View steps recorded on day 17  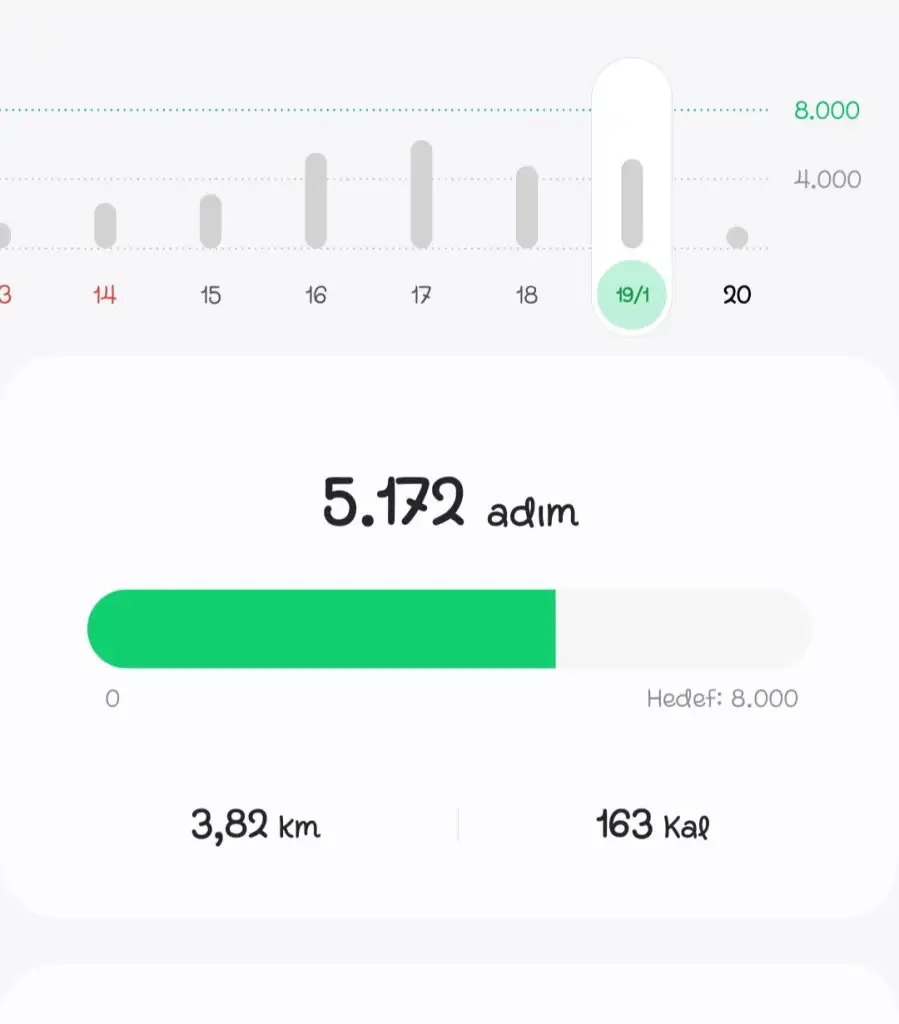pos(421,294)
